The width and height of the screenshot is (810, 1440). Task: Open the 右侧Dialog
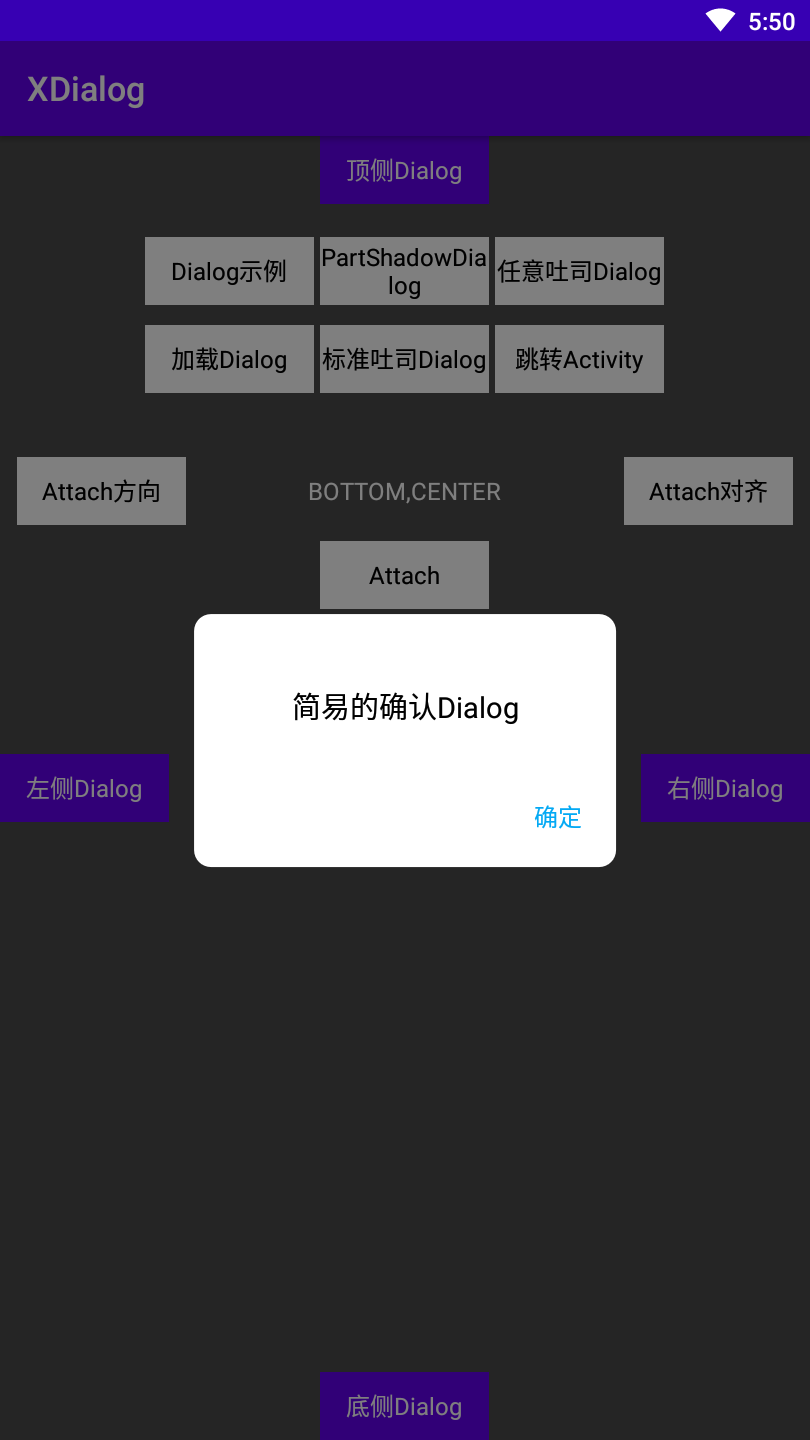point(725,788)
